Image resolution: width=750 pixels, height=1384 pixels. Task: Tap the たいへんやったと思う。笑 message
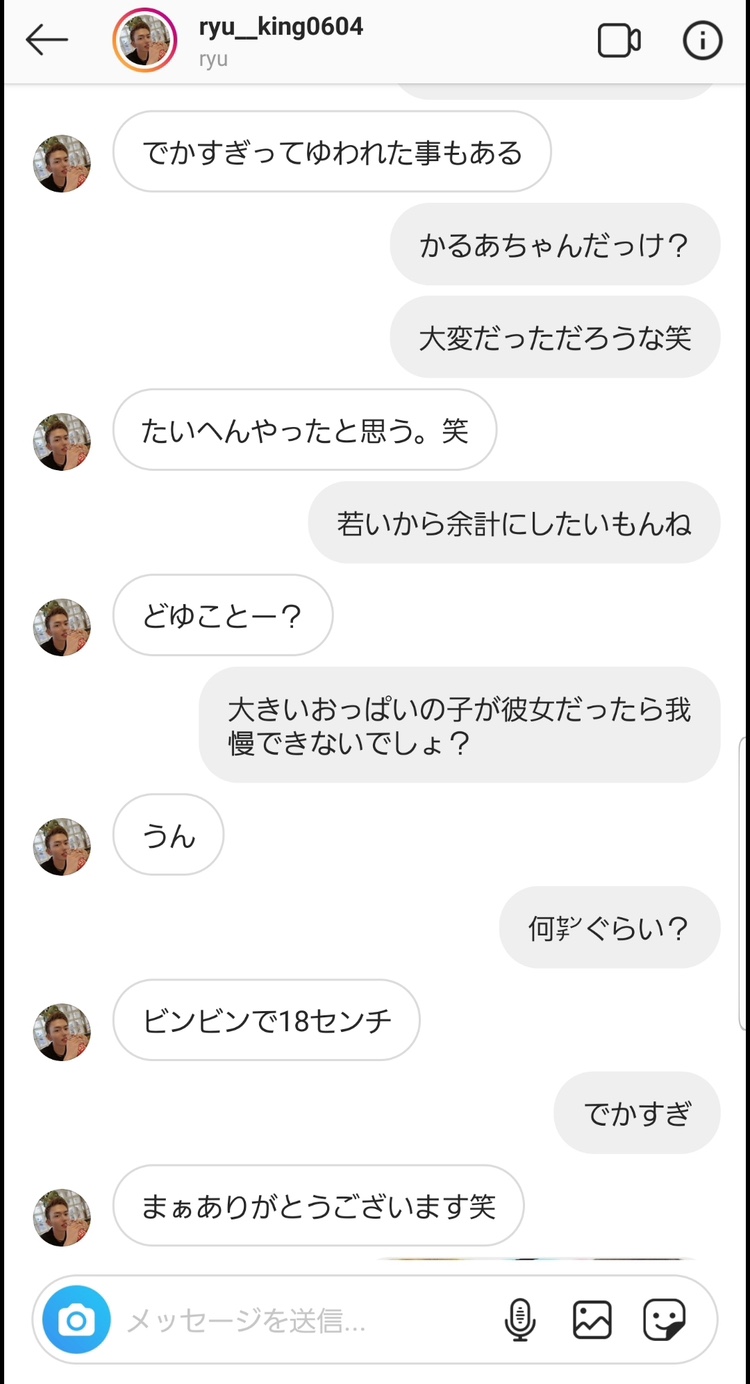304,430
